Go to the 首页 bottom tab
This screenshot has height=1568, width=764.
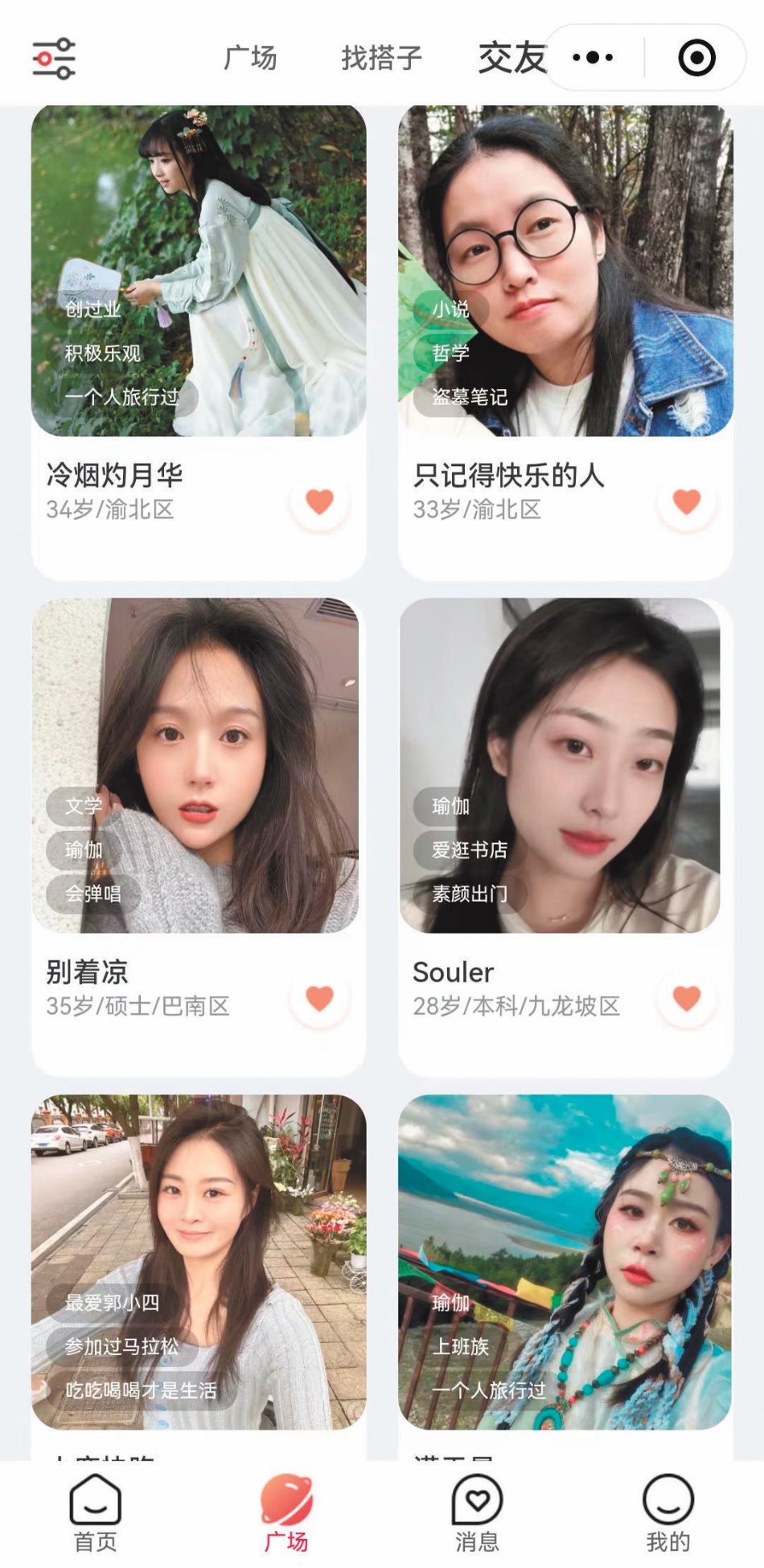(x=96, y=1513)
